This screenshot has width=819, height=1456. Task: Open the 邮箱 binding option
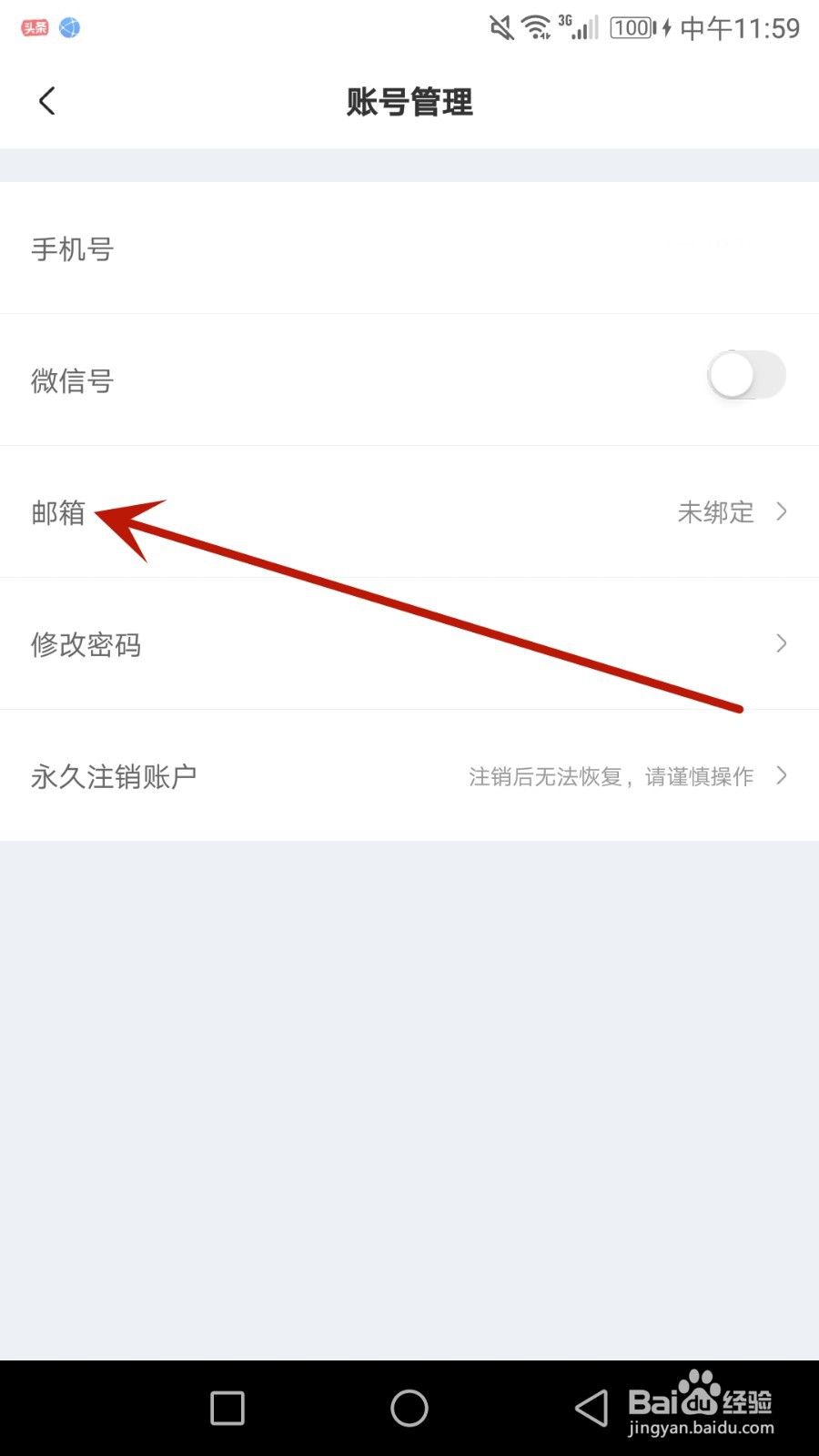[x=58, y=512]
